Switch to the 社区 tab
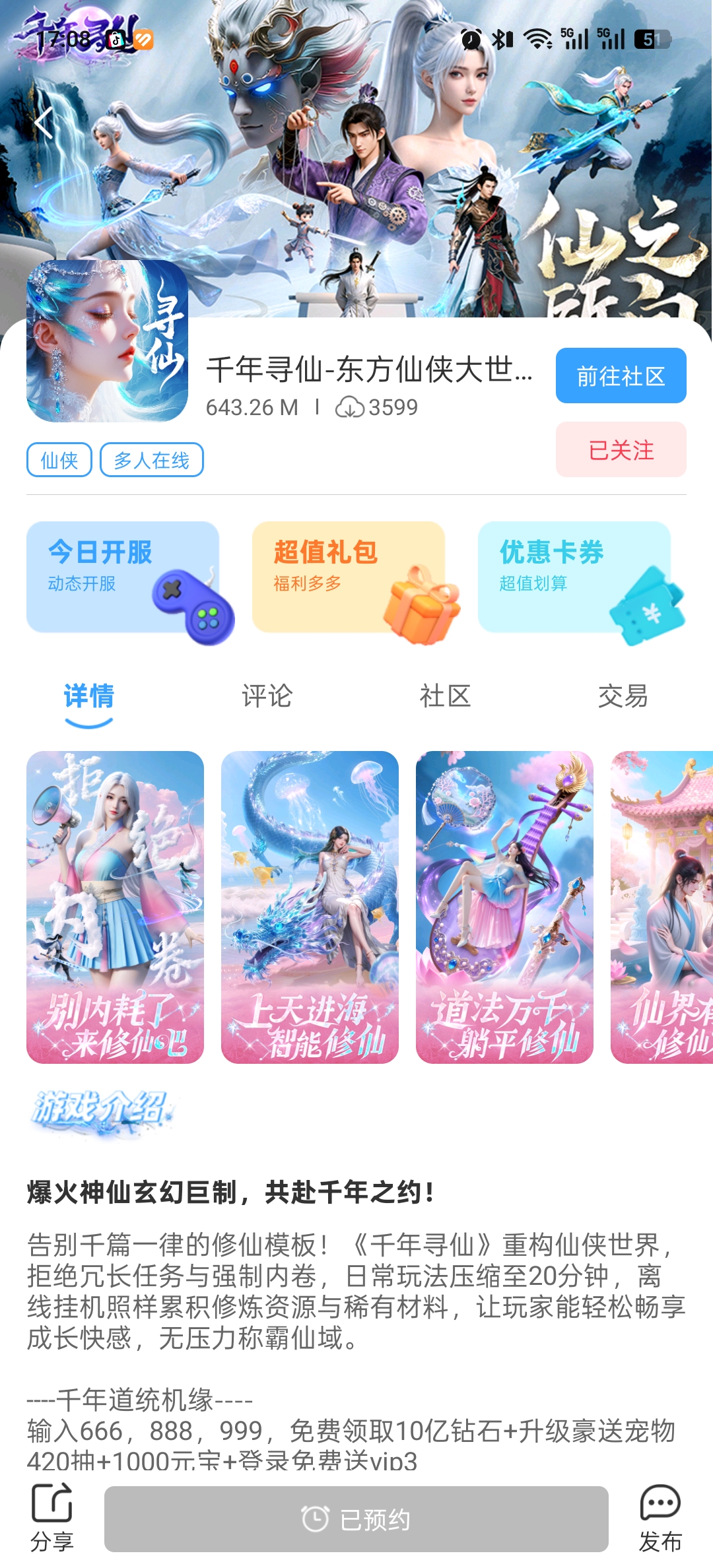 446,696
